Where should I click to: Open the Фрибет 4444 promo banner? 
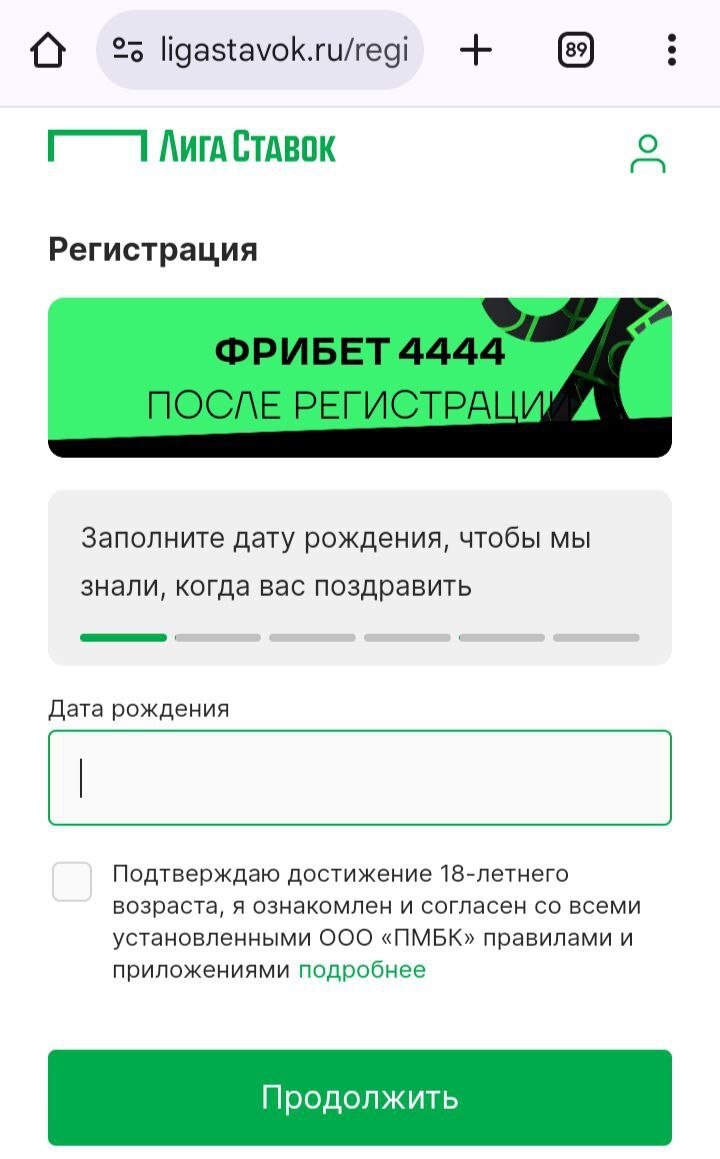pos(360,378)
